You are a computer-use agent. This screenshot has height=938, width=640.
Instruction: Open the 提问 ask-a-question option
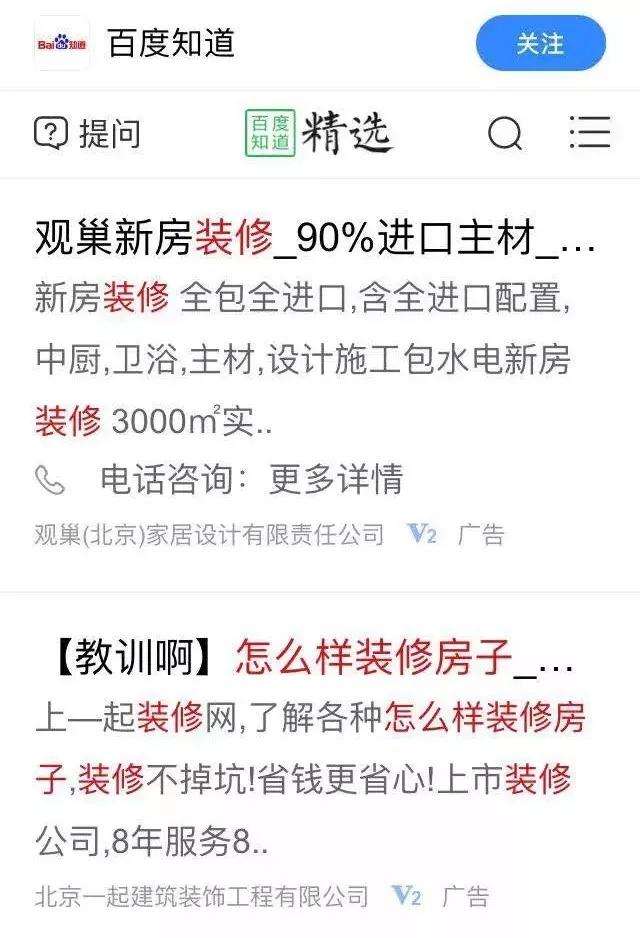click(x=88, y=133)
